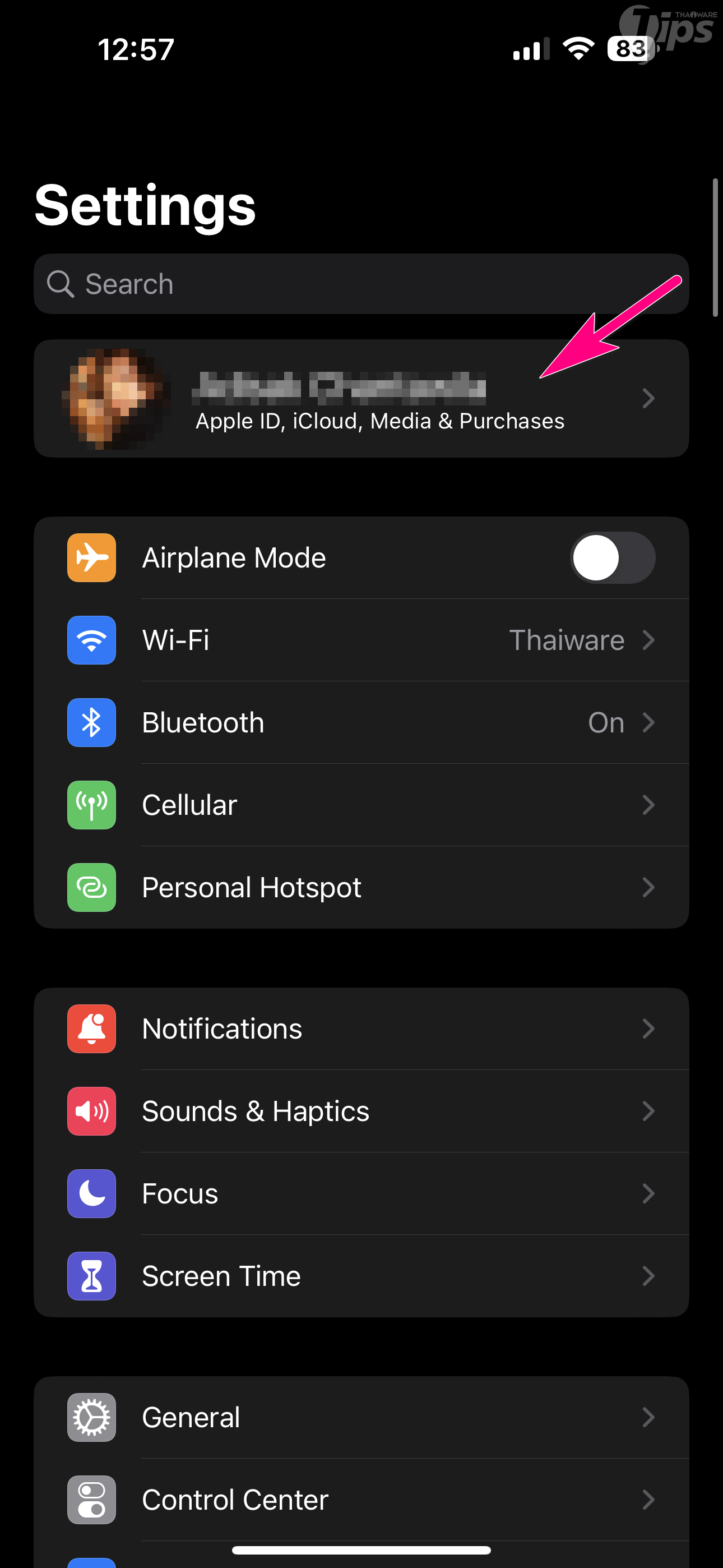The width and height of the screenshot is (723, 1568).
Task: Open Focus settings
Action: coord(360,1193)
